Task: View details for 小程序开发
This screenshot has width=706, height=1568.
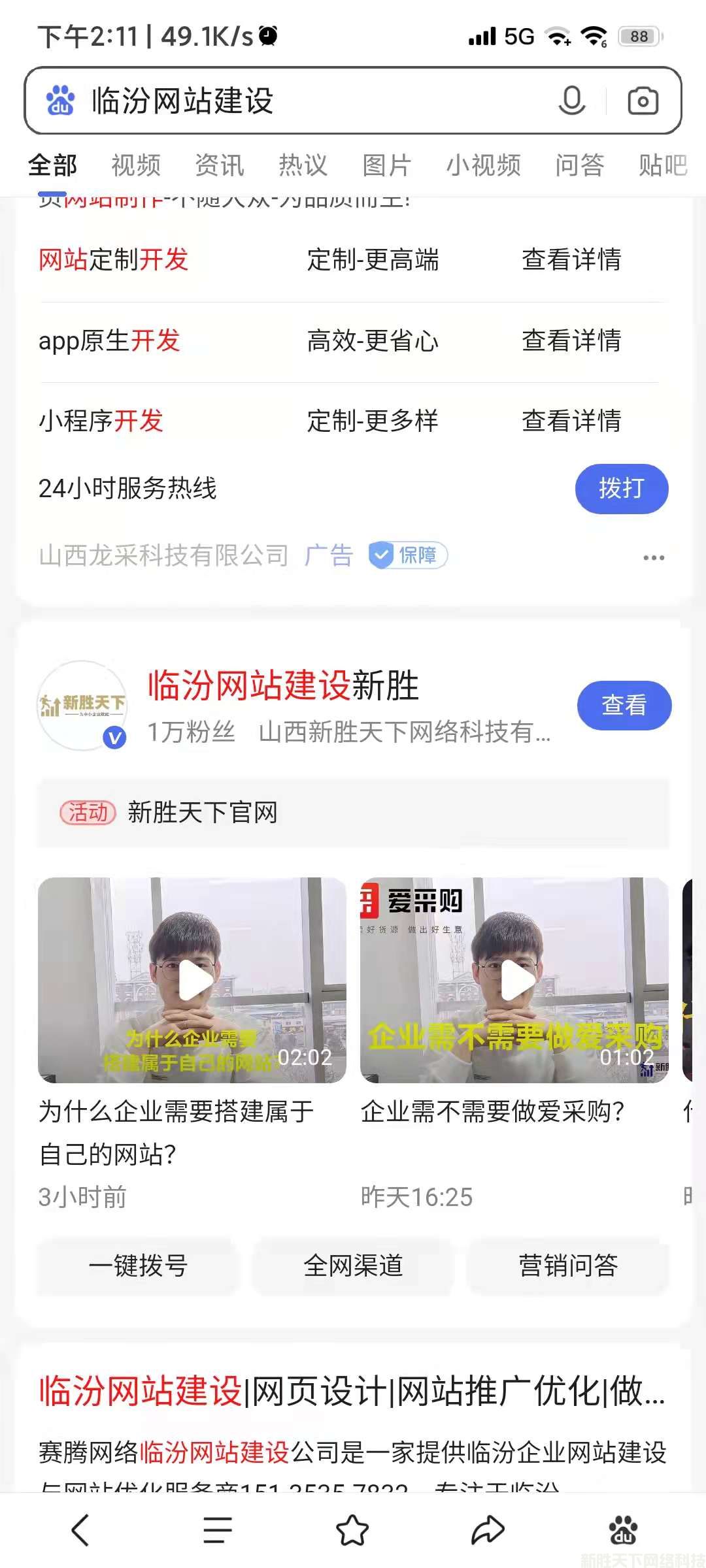Action: (x=571, y=421)
